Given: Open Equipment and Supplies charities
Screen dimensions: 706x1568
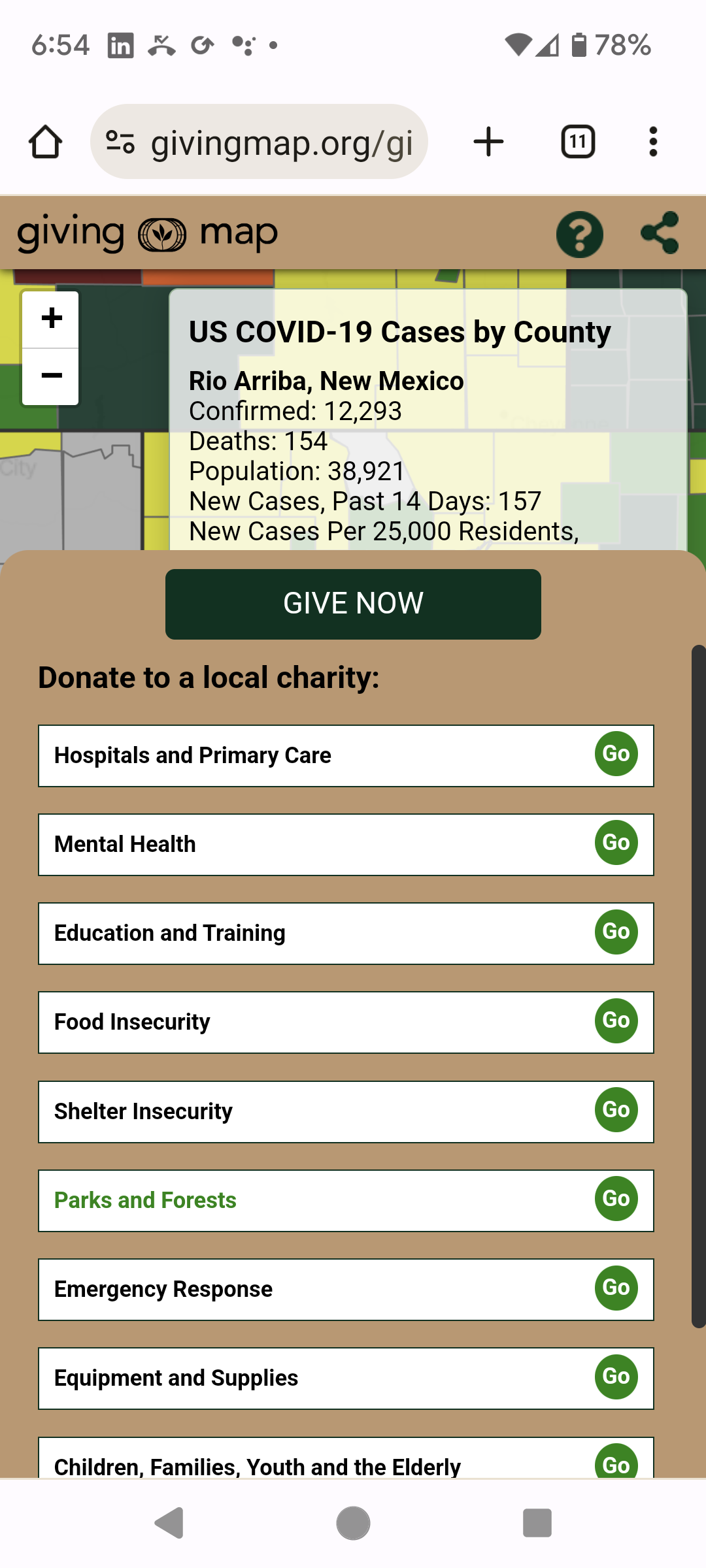Looking at the screenshot, I should click(616, 1377).
